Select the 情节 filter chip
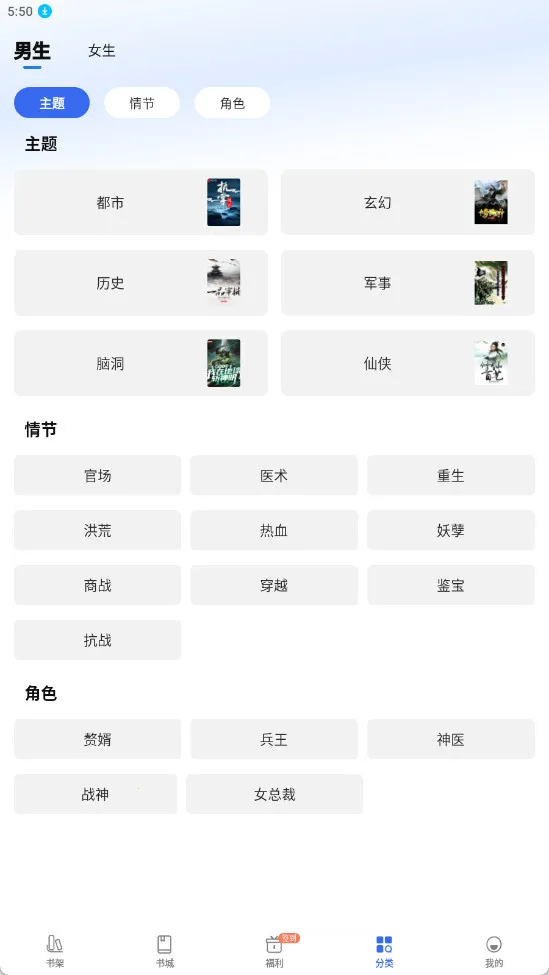 point(142,103)
